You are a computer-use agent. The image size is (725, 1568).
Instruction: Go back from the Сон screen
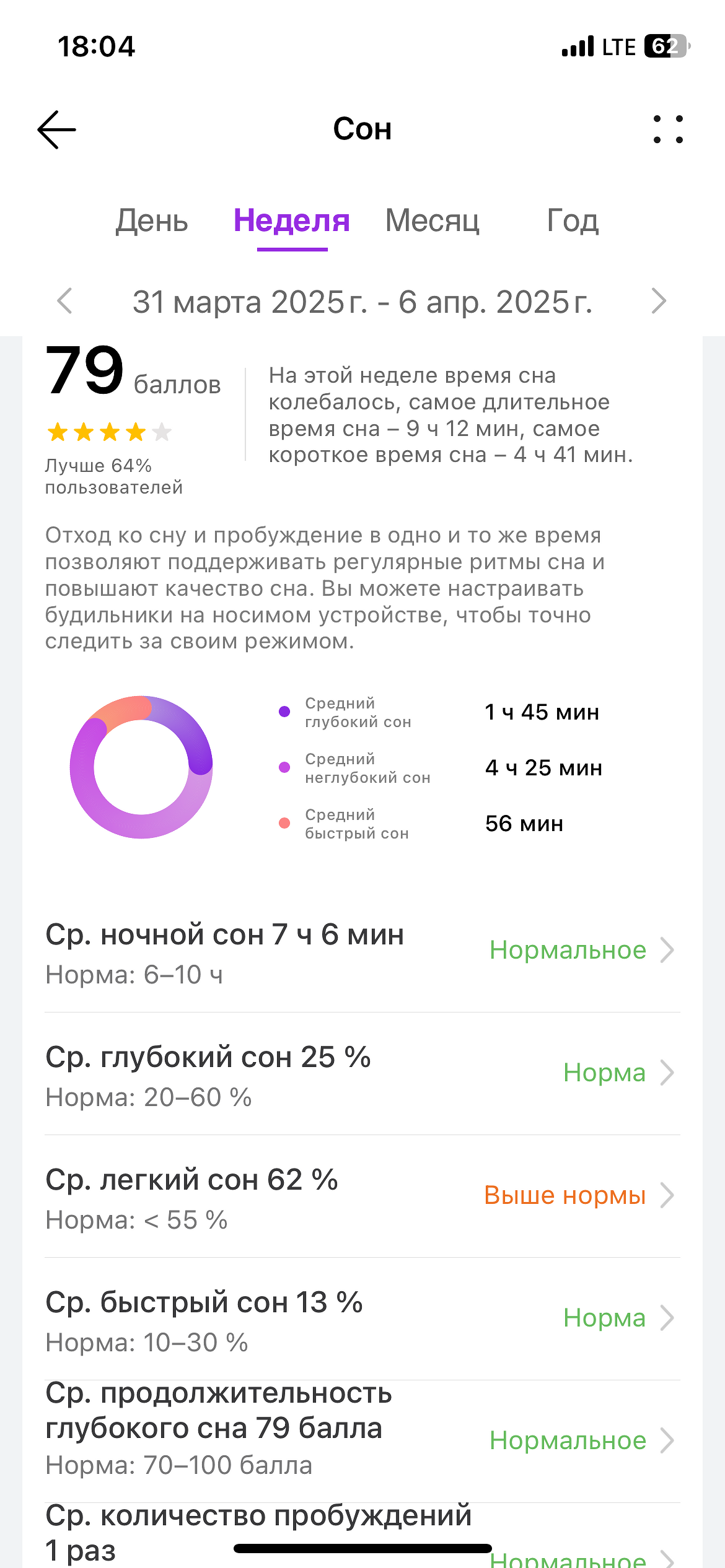tap(56, 129)
